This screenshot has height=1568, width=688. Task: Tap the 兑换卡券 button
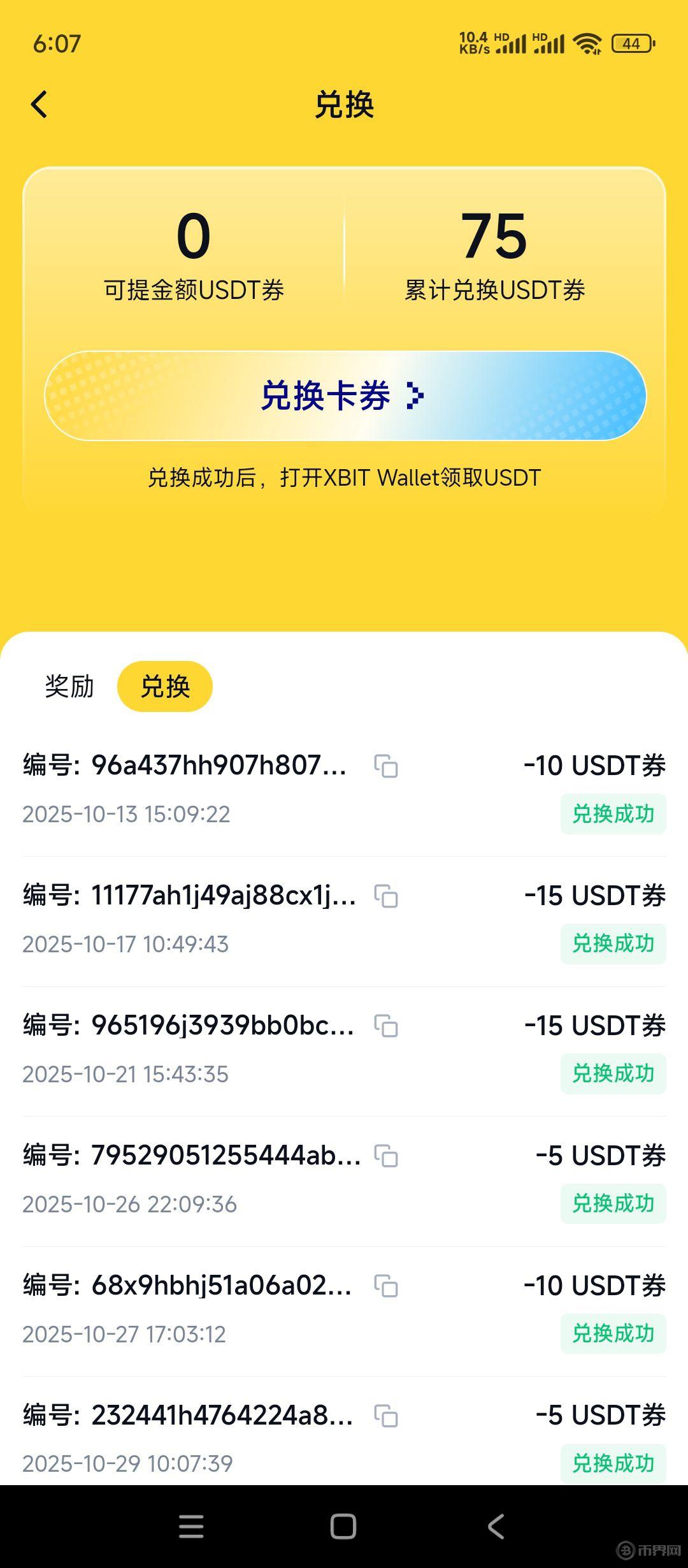pos(344,396)
